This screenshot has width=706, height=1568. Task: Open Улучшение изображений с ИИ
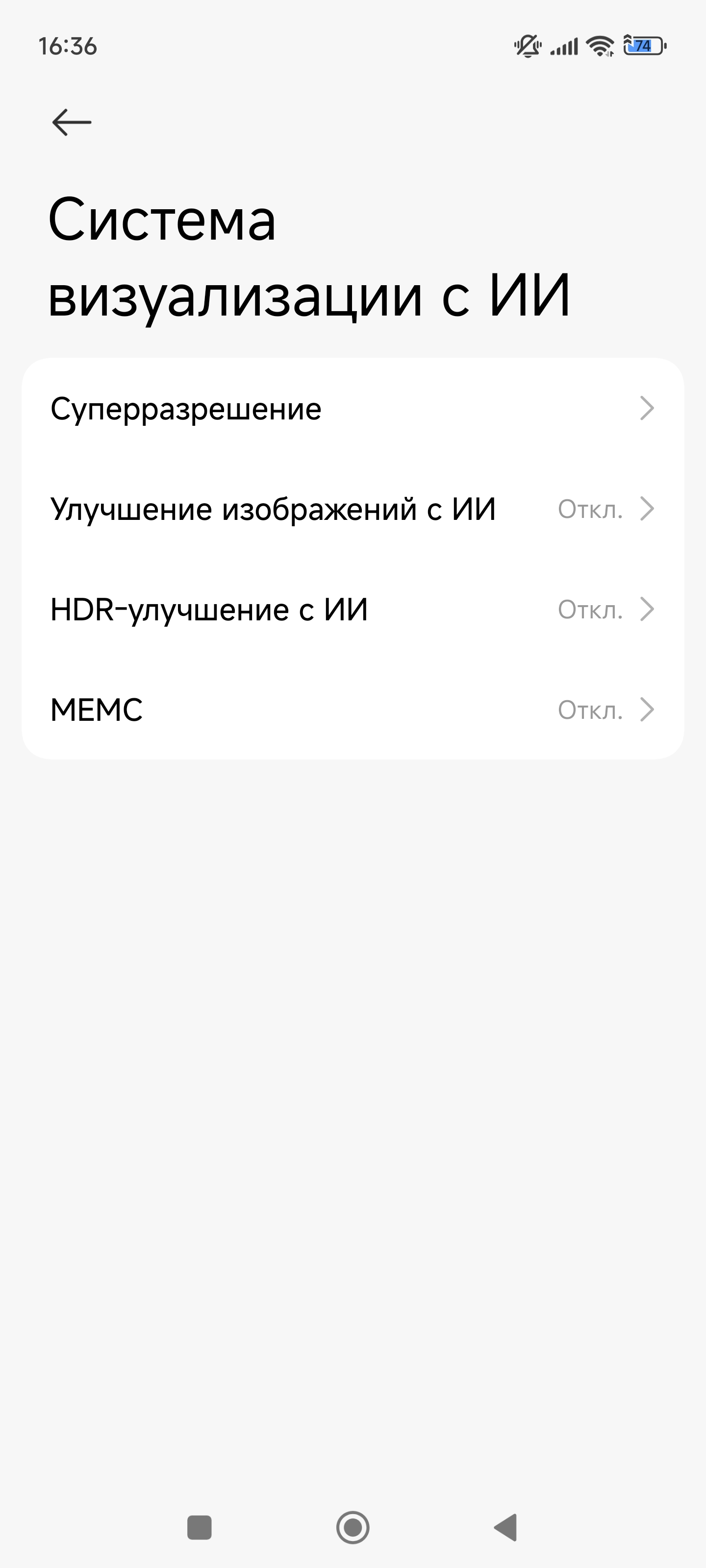click(x=352, y=509)
